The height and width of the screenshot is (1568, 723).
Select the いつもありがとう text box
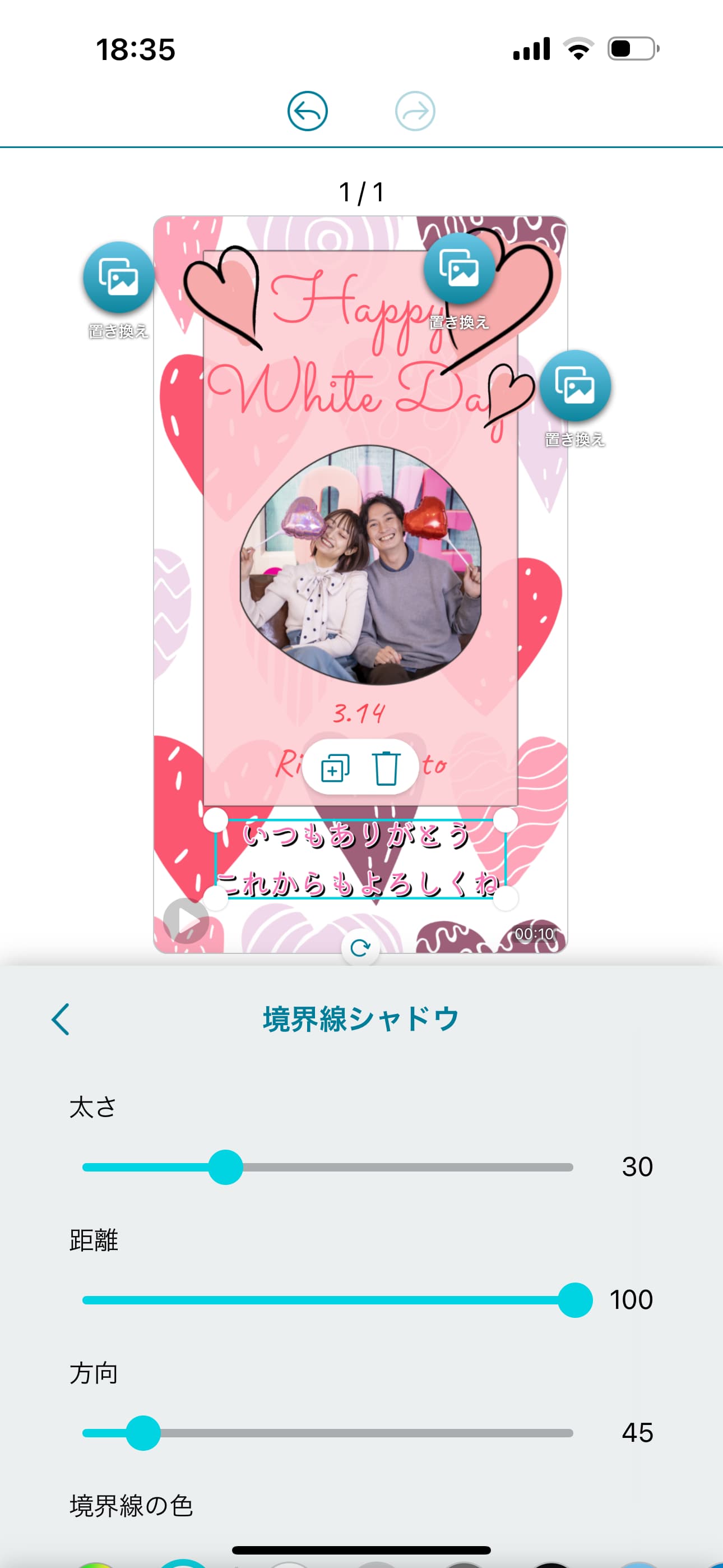click(x=360, y=859)
